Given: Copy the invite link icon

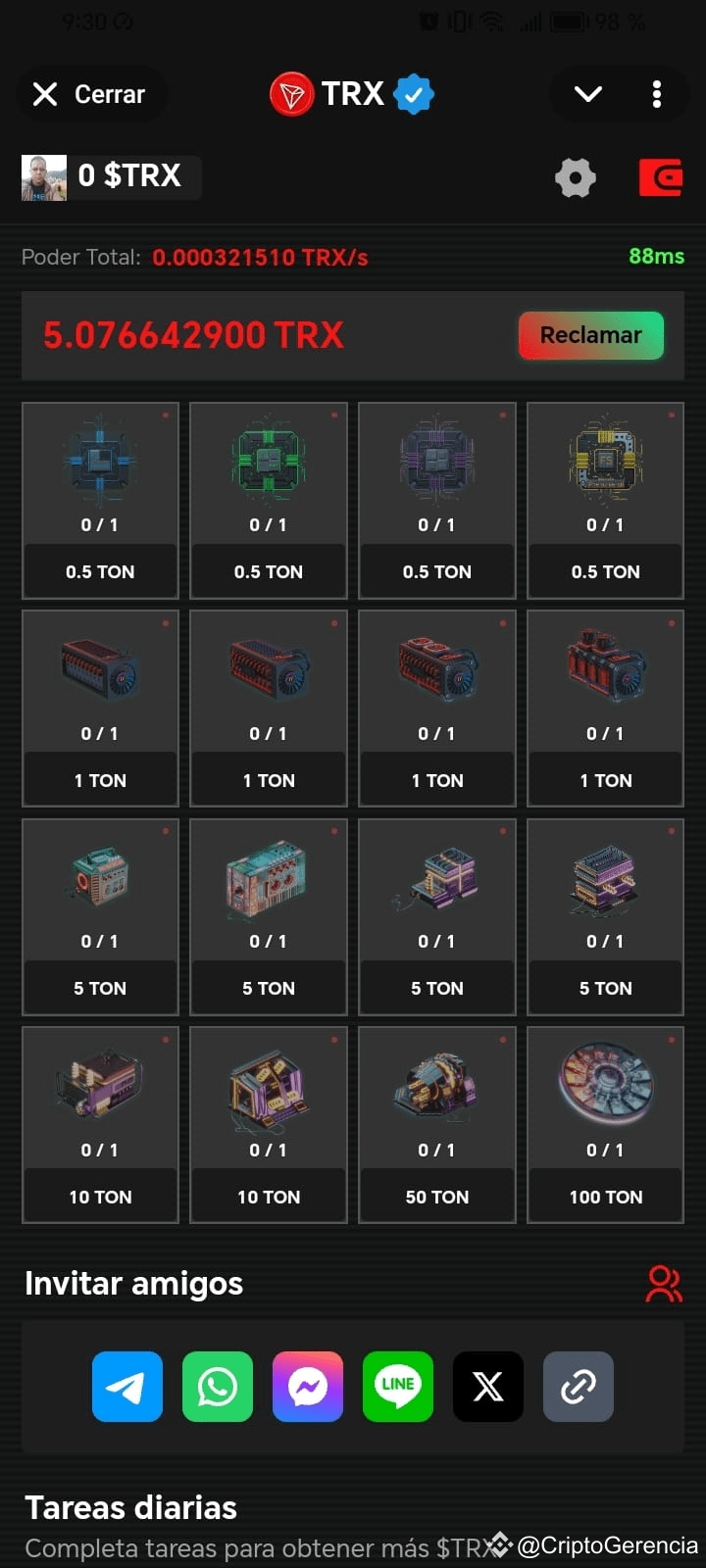Looking at the screenshot, I should 578,1387.
